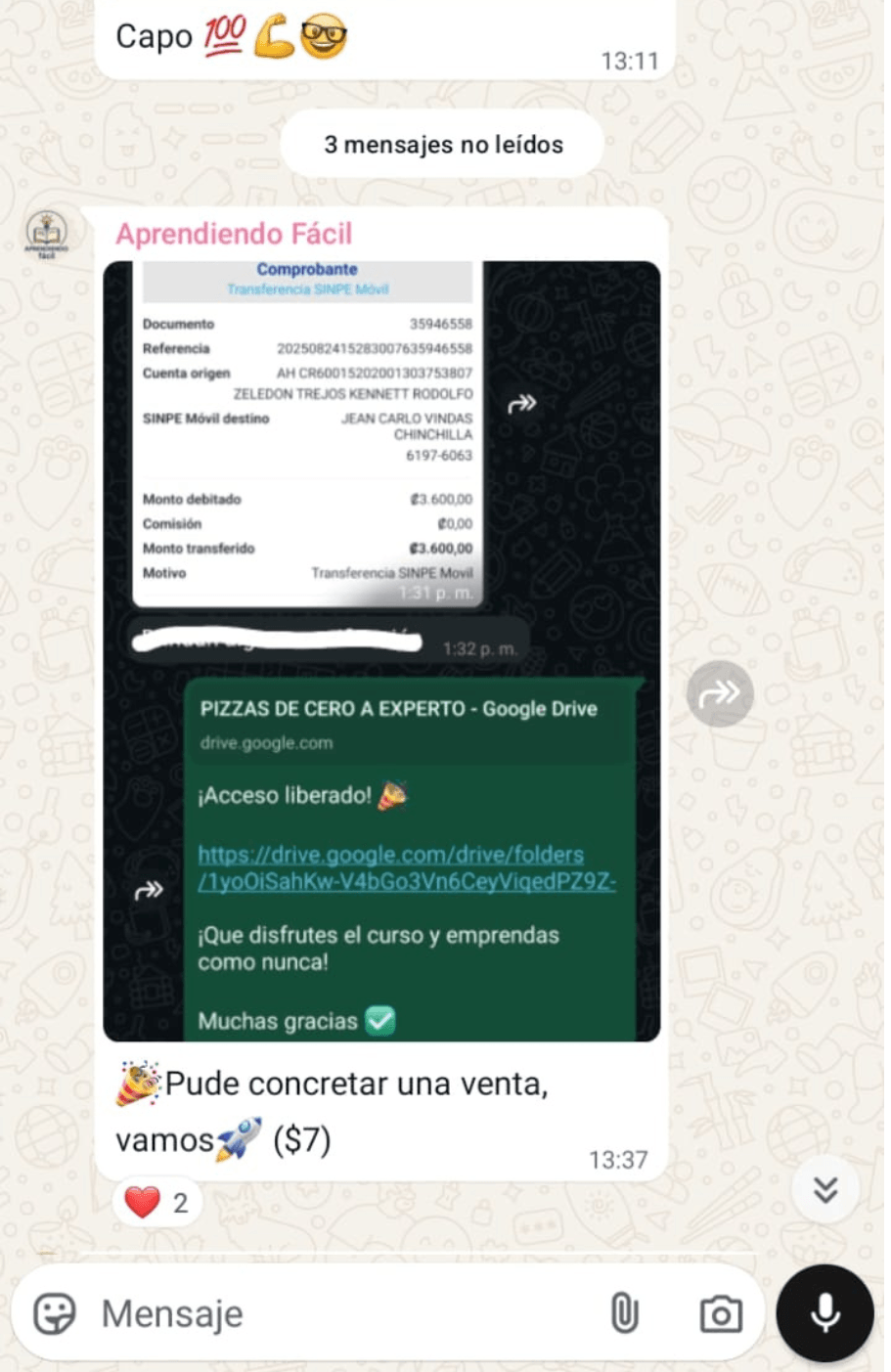Viewport: 891px width, 1372px height.
Task: Open the emoji and sticker picker
Action: tap(54, 1313)
